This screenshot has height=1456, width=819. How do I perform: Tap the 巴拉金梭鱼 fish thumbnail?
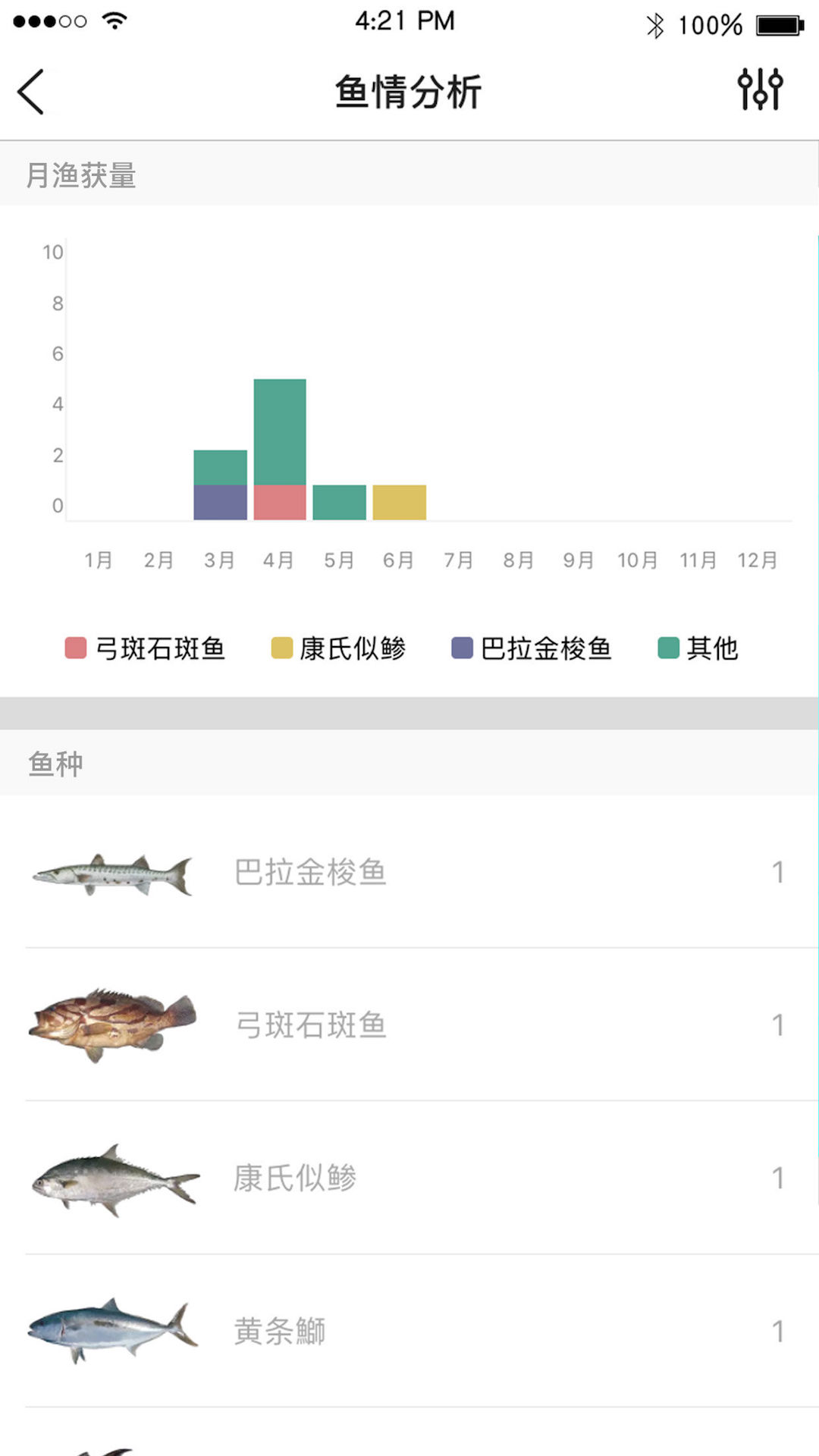pos(114,874)
